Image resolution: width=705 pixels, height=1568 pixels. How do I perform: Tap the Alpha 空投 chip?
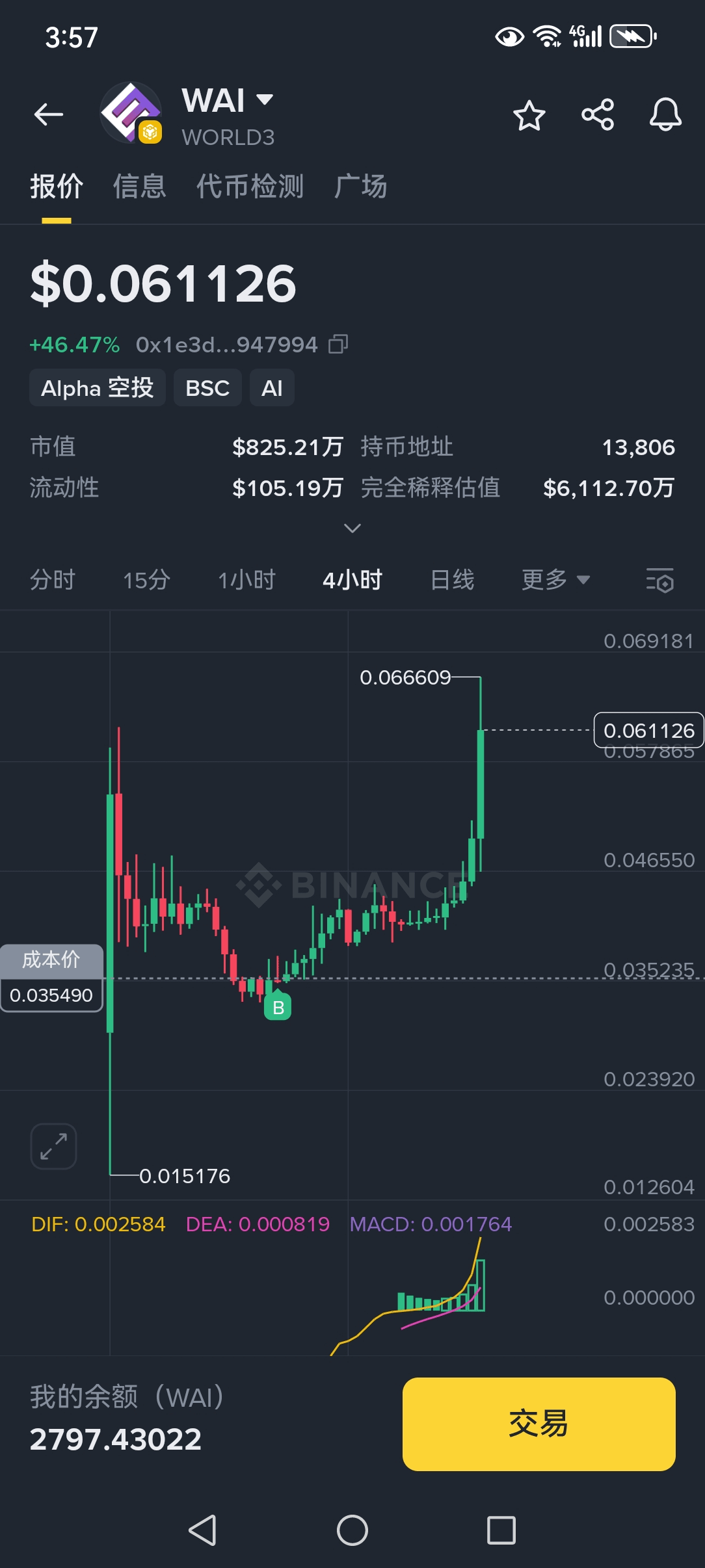[98, 388]
